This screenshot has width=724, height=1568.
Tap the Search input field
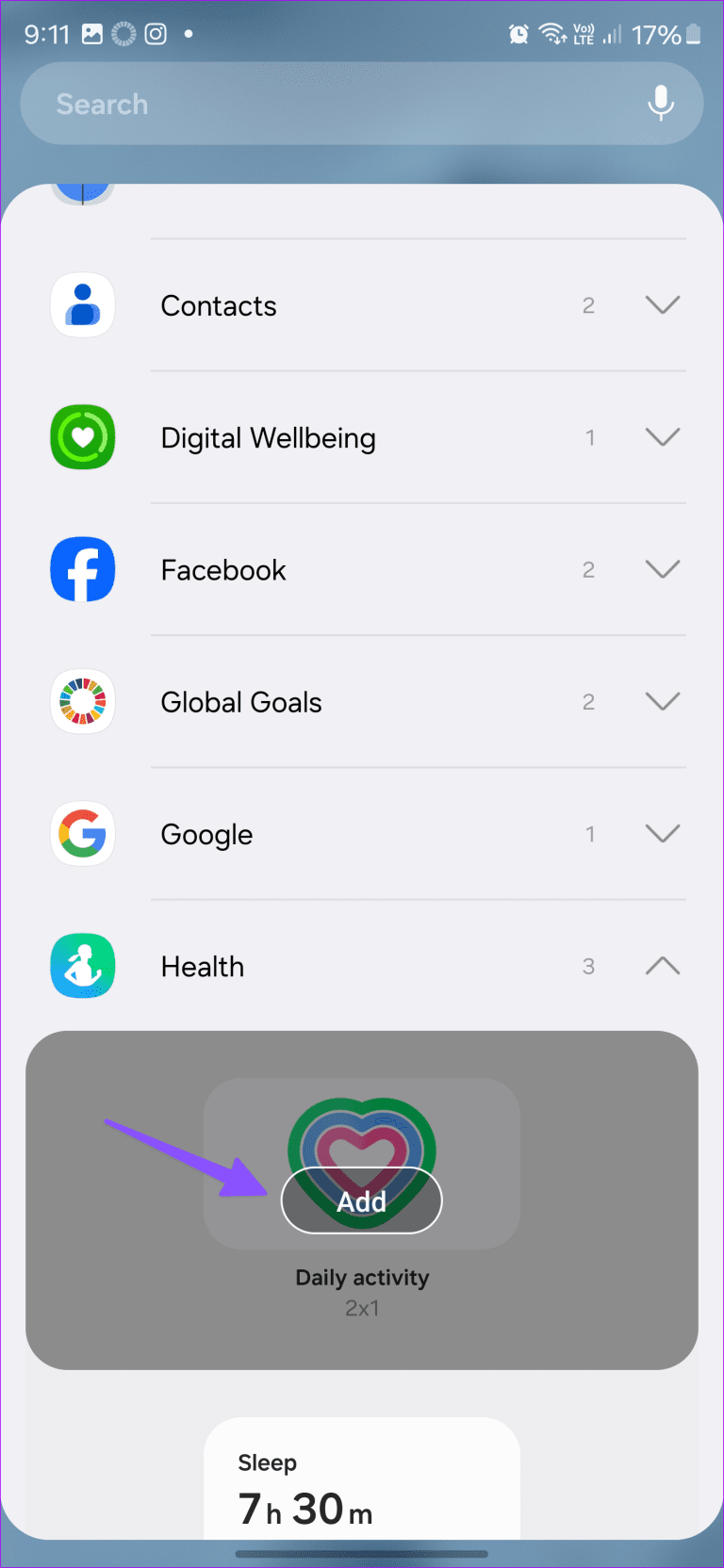point(283,104)
